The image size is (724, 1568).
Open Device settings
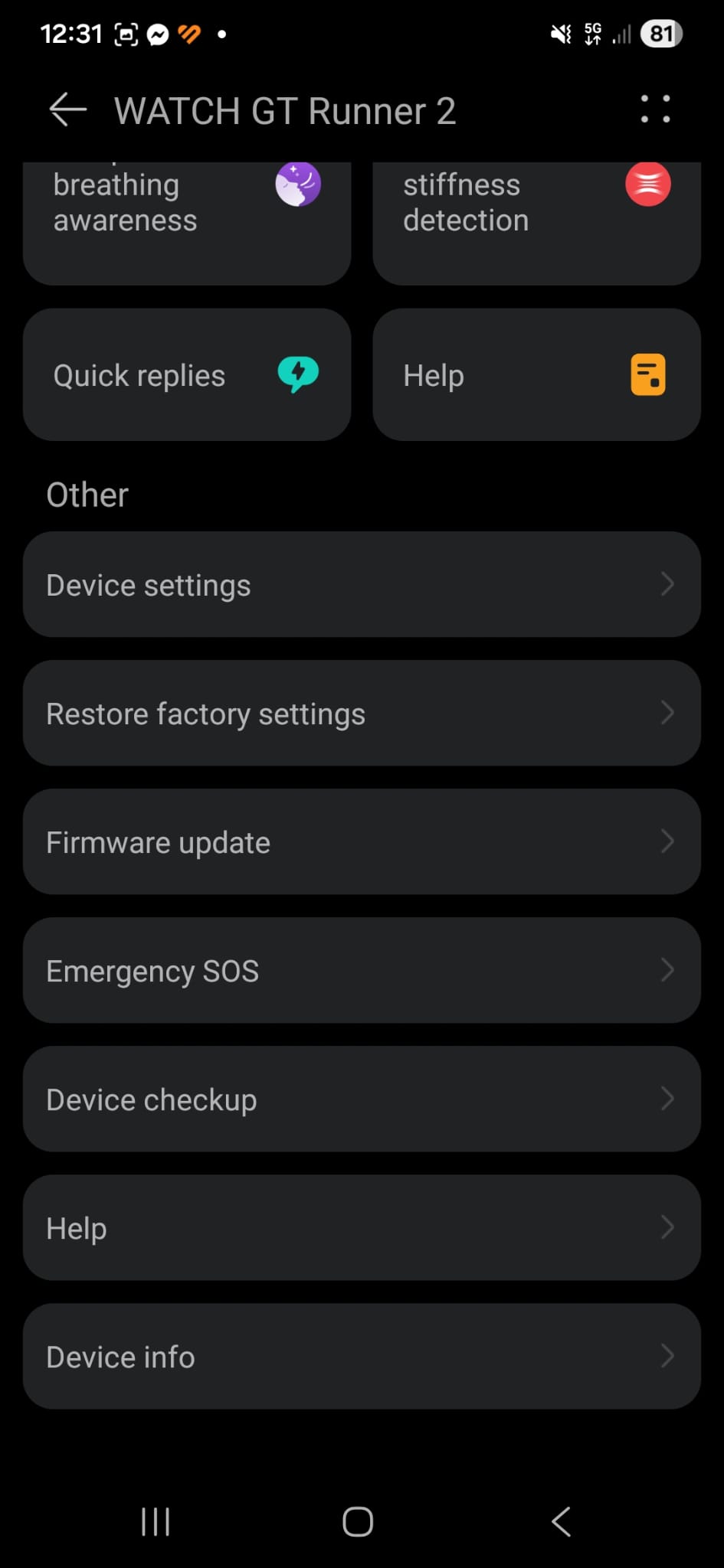click(362, 584)
